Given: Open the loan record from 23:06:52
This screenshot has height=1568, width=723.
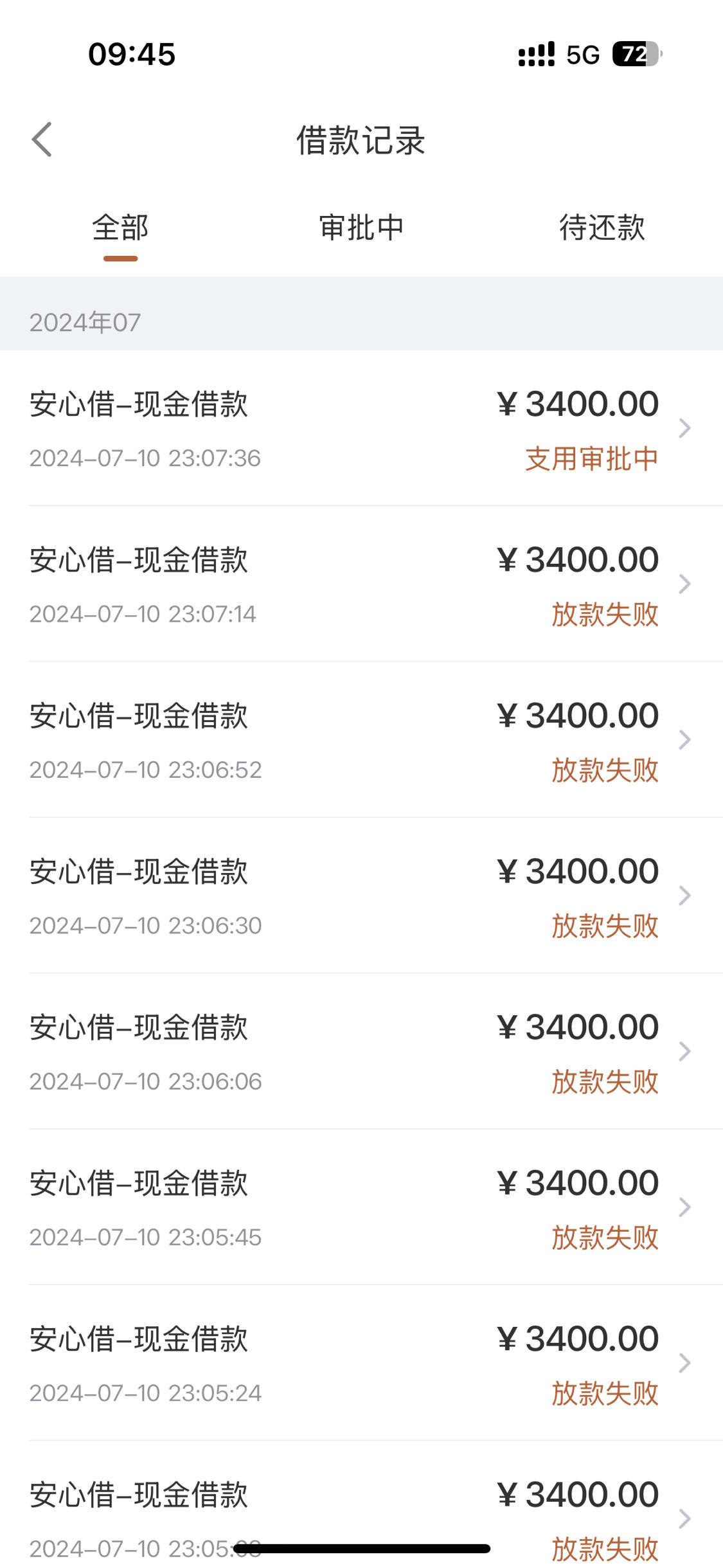Looking at the screenshot, I should tap(361, 740).
